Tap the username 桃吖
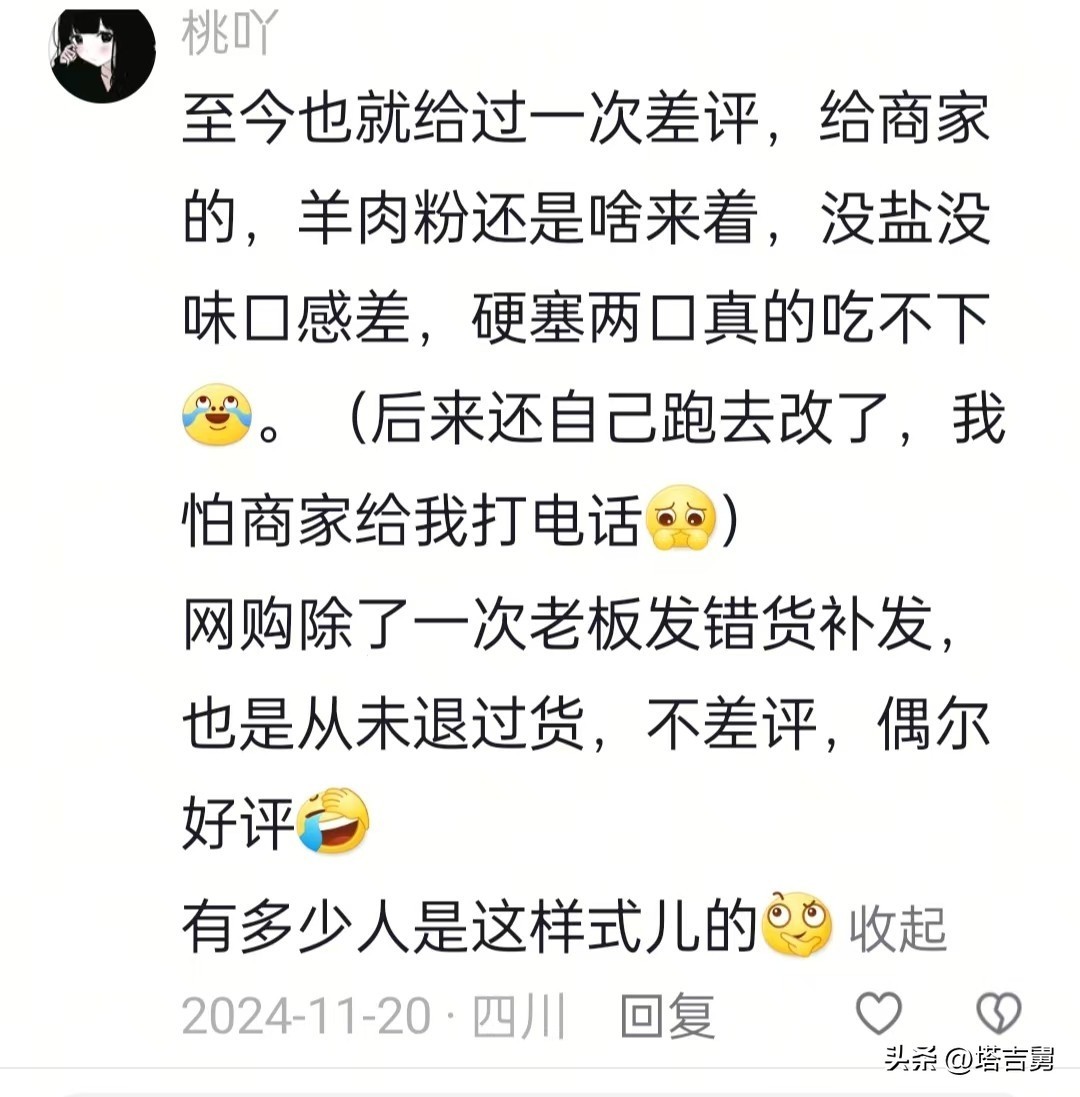 coord(227,35)
